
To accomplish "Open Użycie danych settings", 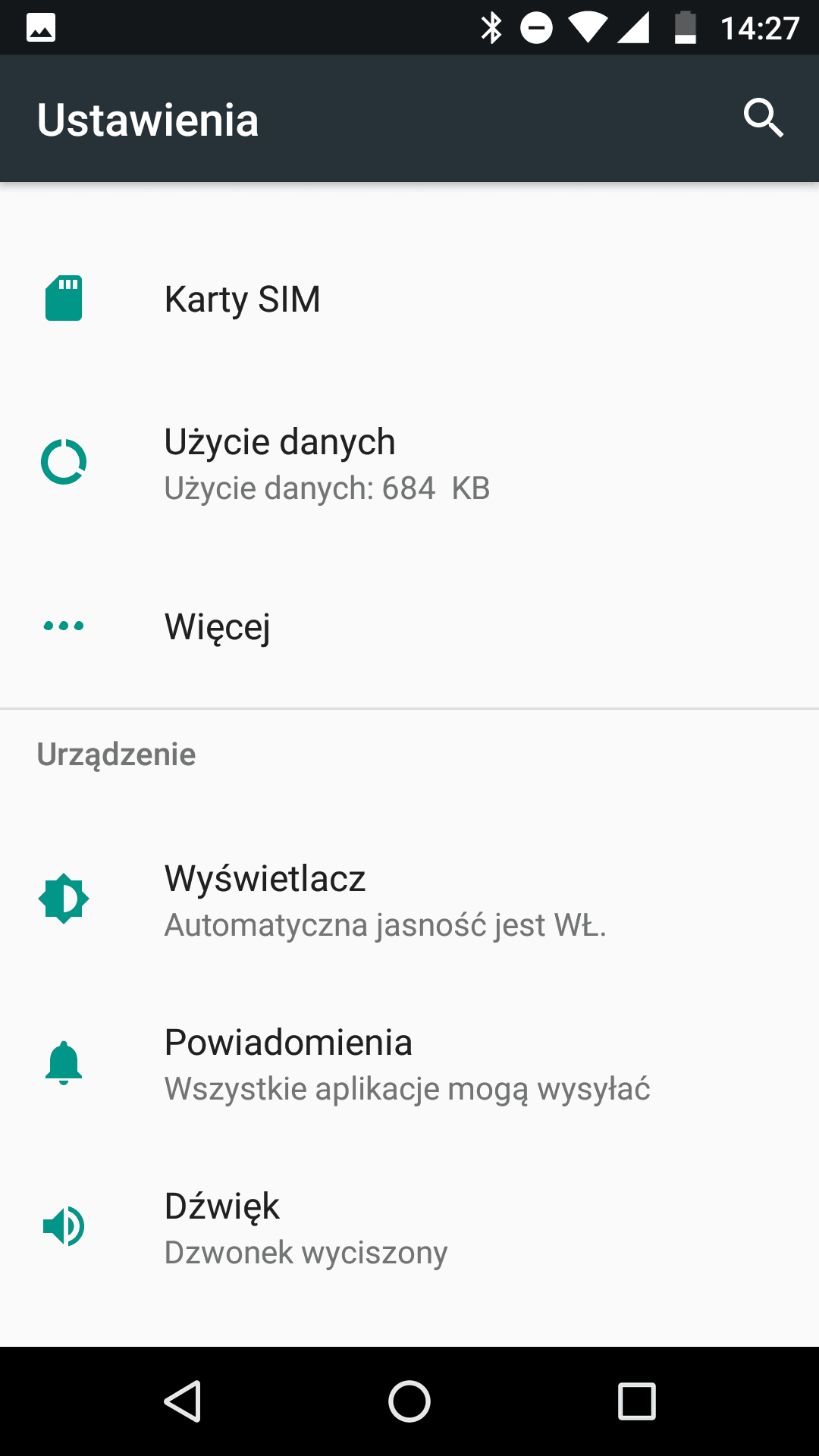I will (x=409, y=463).
